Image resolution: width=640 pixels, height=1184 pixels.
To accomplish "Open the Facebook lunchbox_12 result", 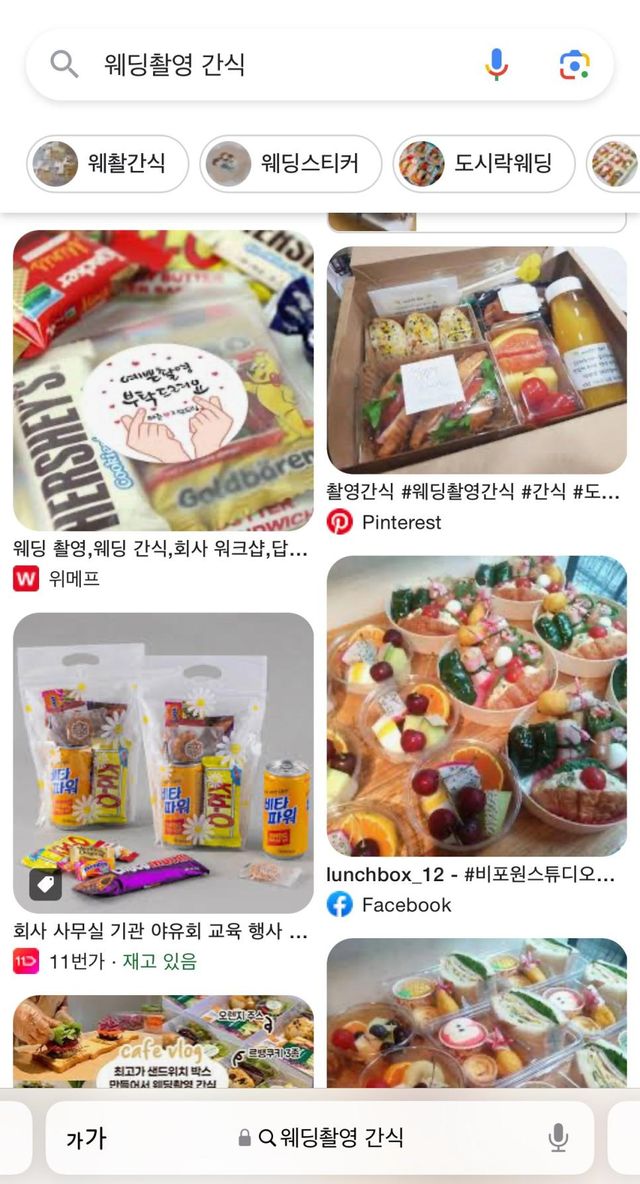I will pos(477,706).
